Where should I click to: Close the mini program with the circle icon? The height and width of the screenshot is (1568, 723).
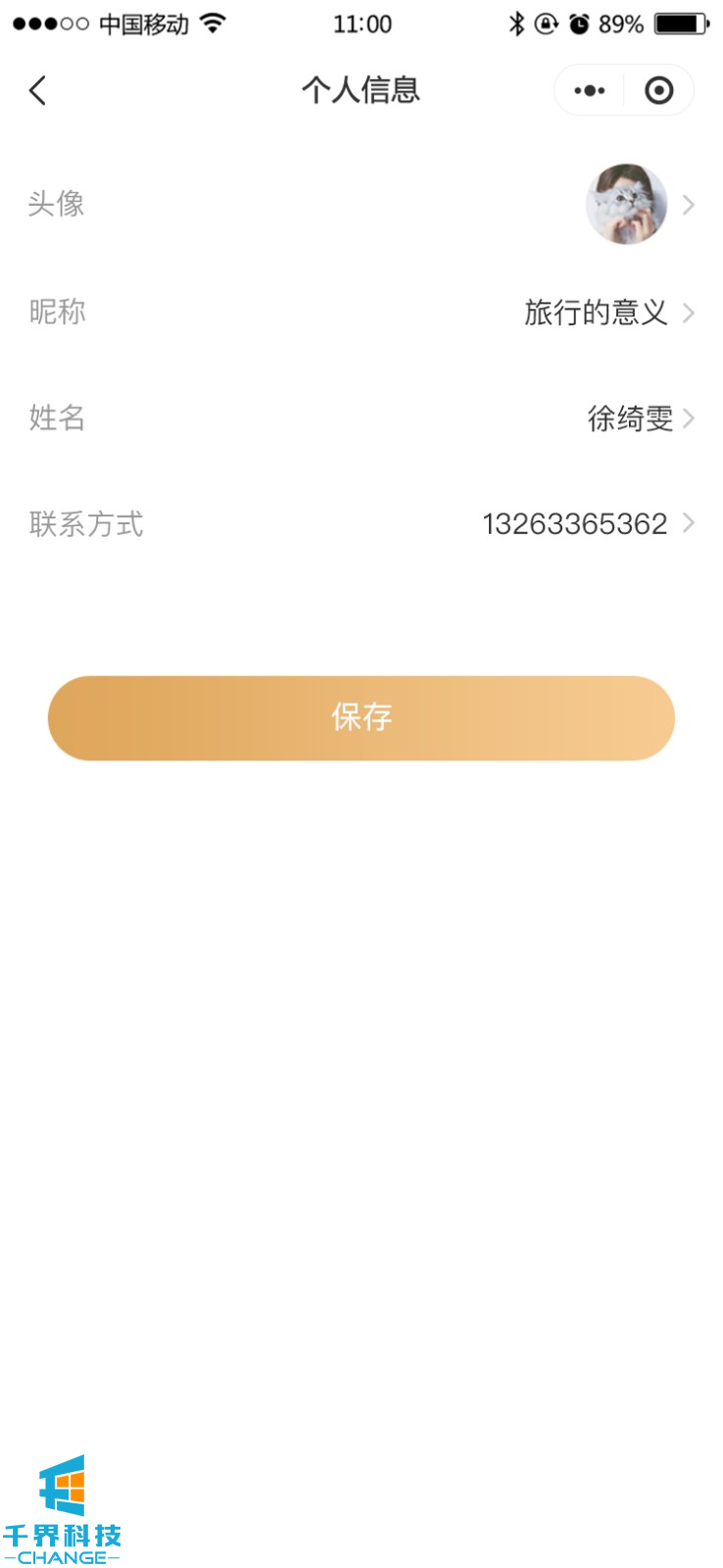point(659,91)
